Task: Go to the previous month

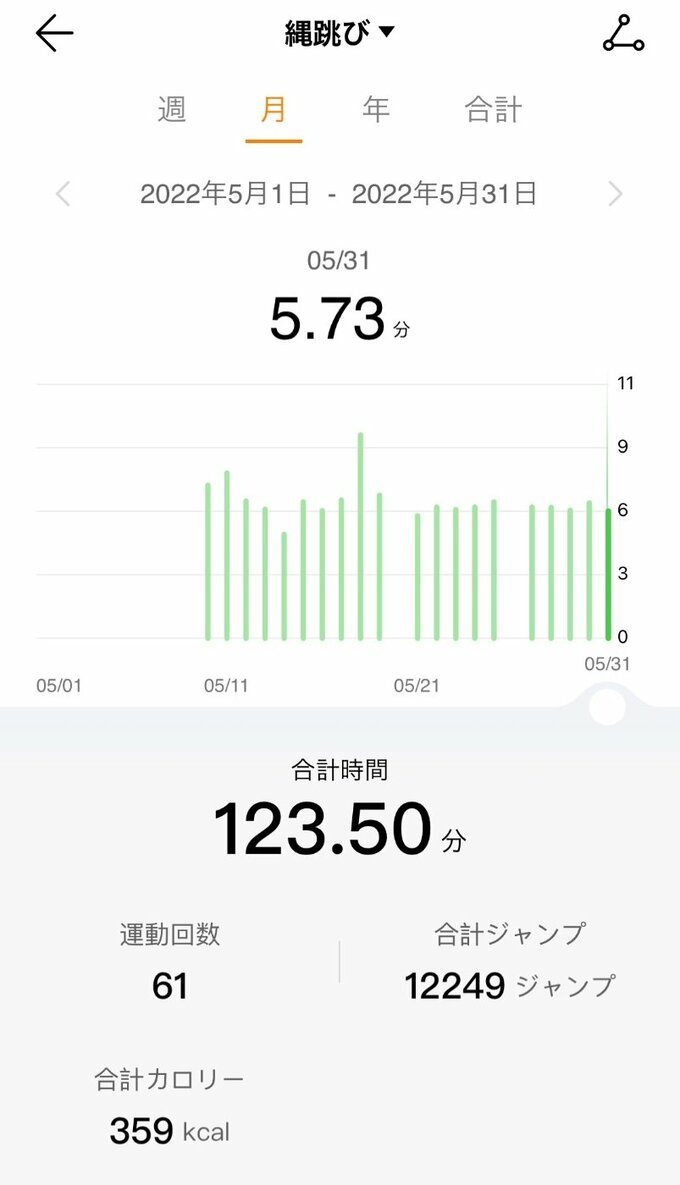Action: coord(63,193)
